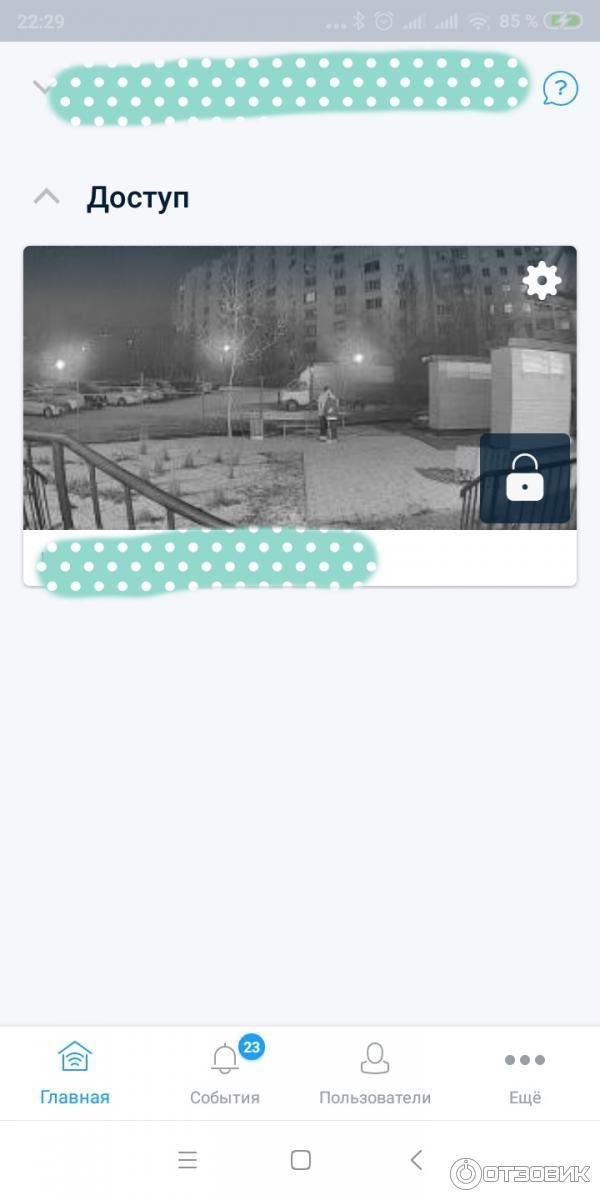Open camera settings gear icon

click(542, 281)
